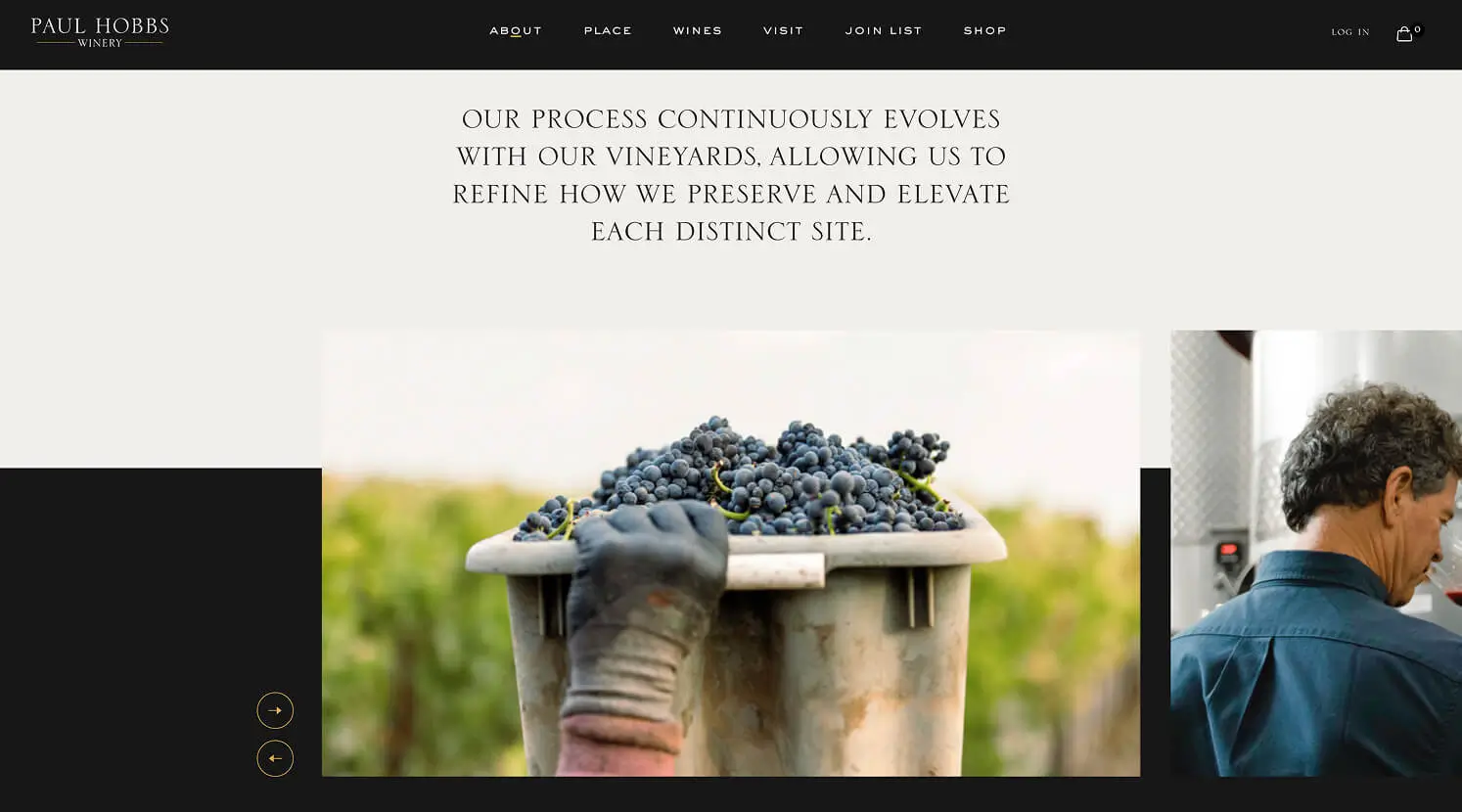Tap the Paul Hobbs Winery home logo
Viewport: 1462px width, 812px height.
click(x=100, y=31)
